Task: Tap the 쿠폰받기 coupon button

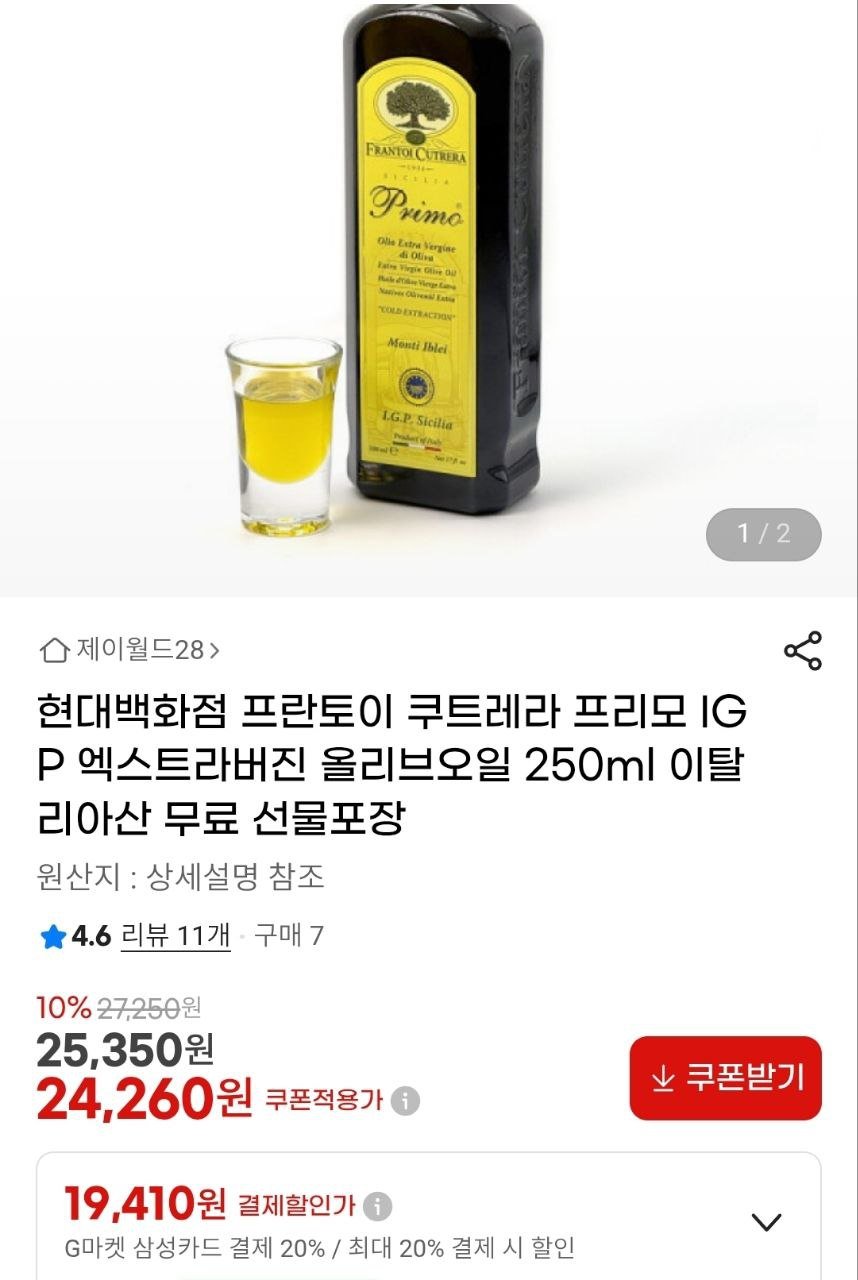Action: point(725,1078)
